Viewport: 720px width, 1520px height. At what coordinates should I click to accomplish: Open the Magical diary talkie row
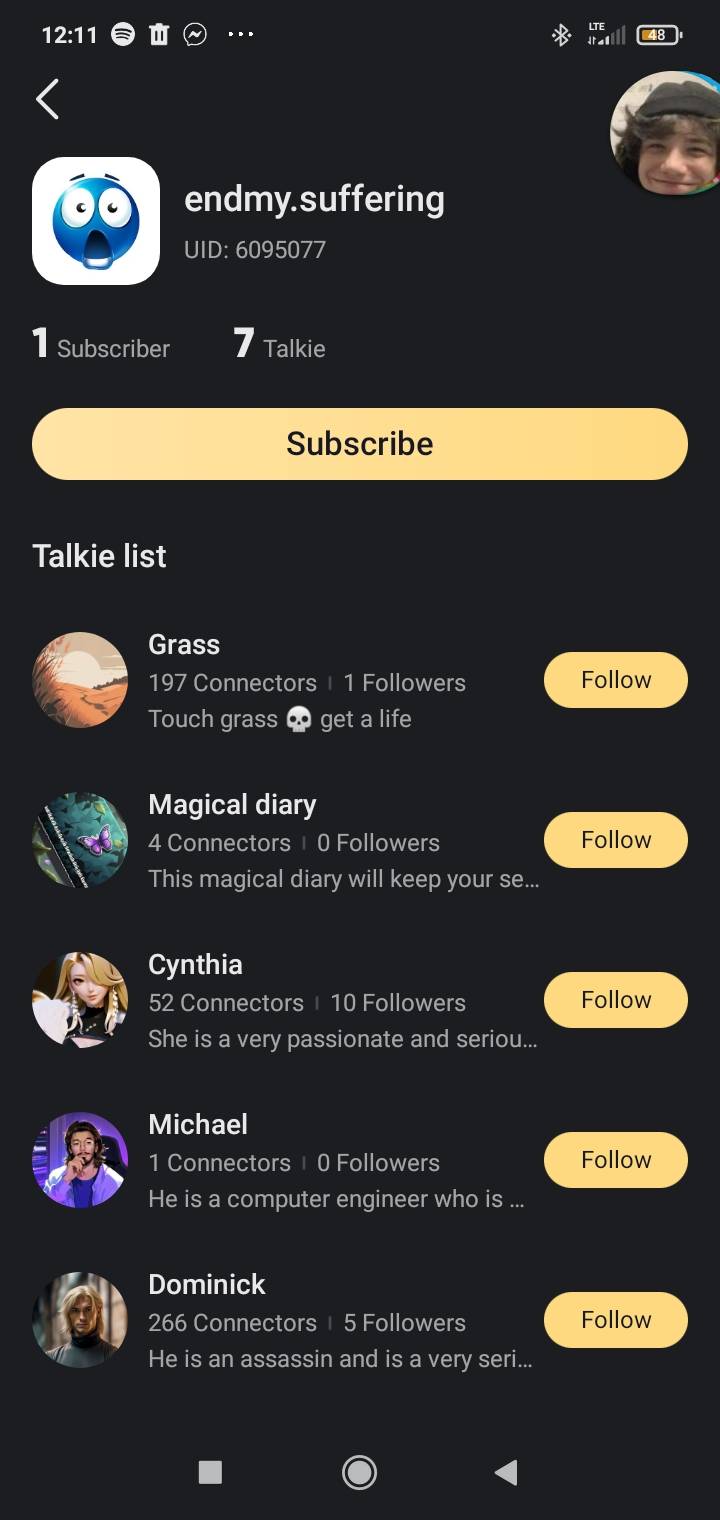tap(300, 841)
